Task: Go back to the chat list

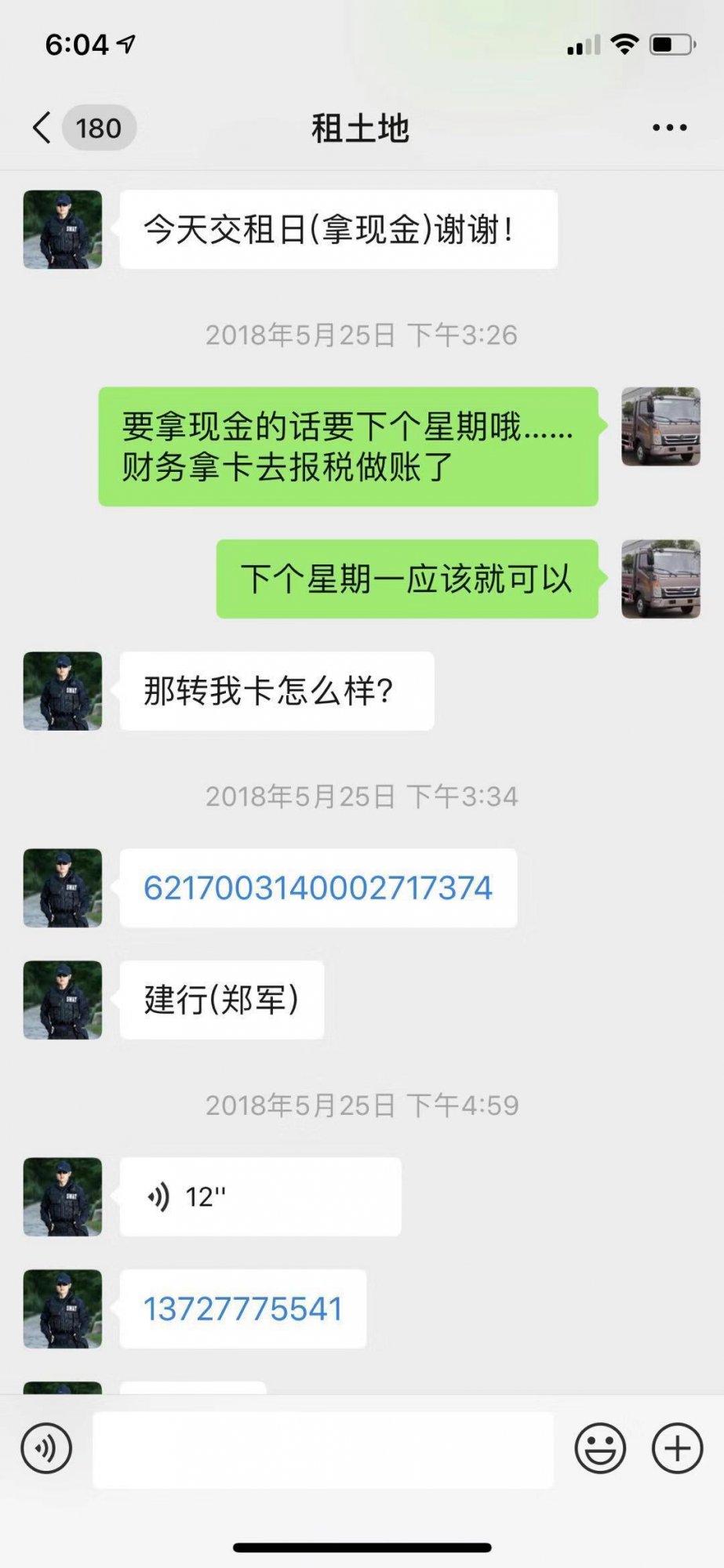Action: (x=43, y=128)
